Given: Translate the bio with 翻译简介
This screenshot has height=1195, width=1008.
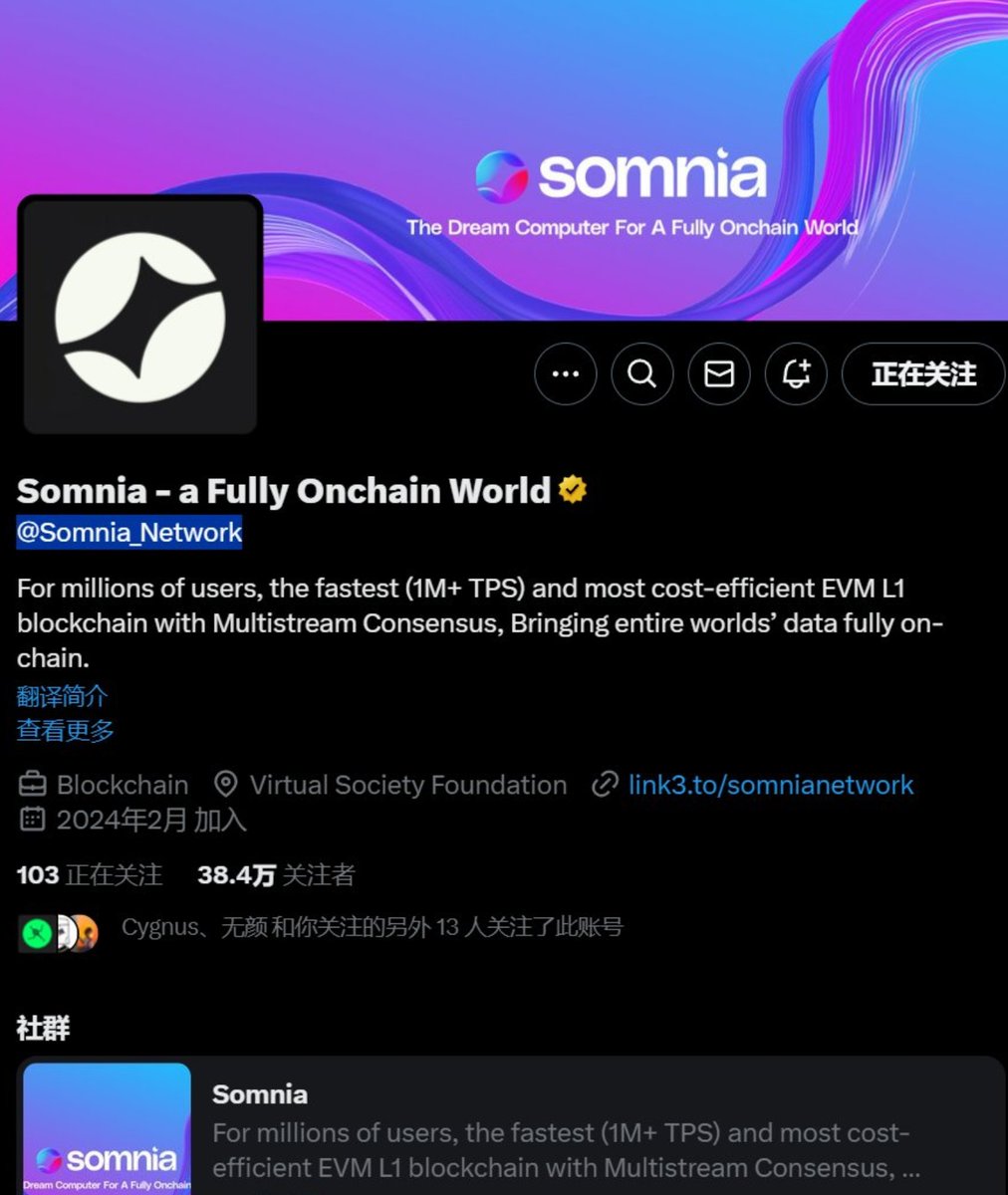Looking at the screenshot, I should coord(62,695).
